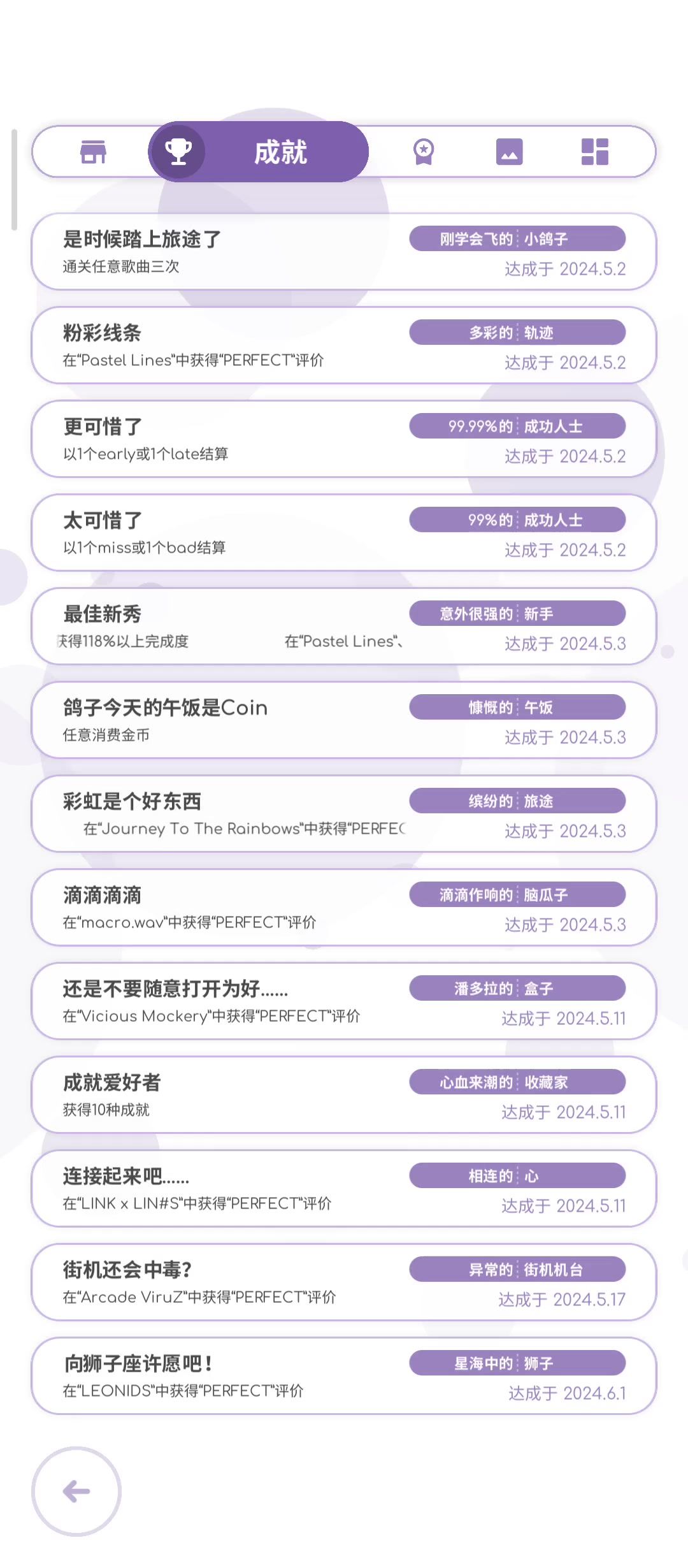This screenshot has width=688, height=1568.
Task: Select the 鸽子今天的午饭是Coin card
Action: (344, 720)
